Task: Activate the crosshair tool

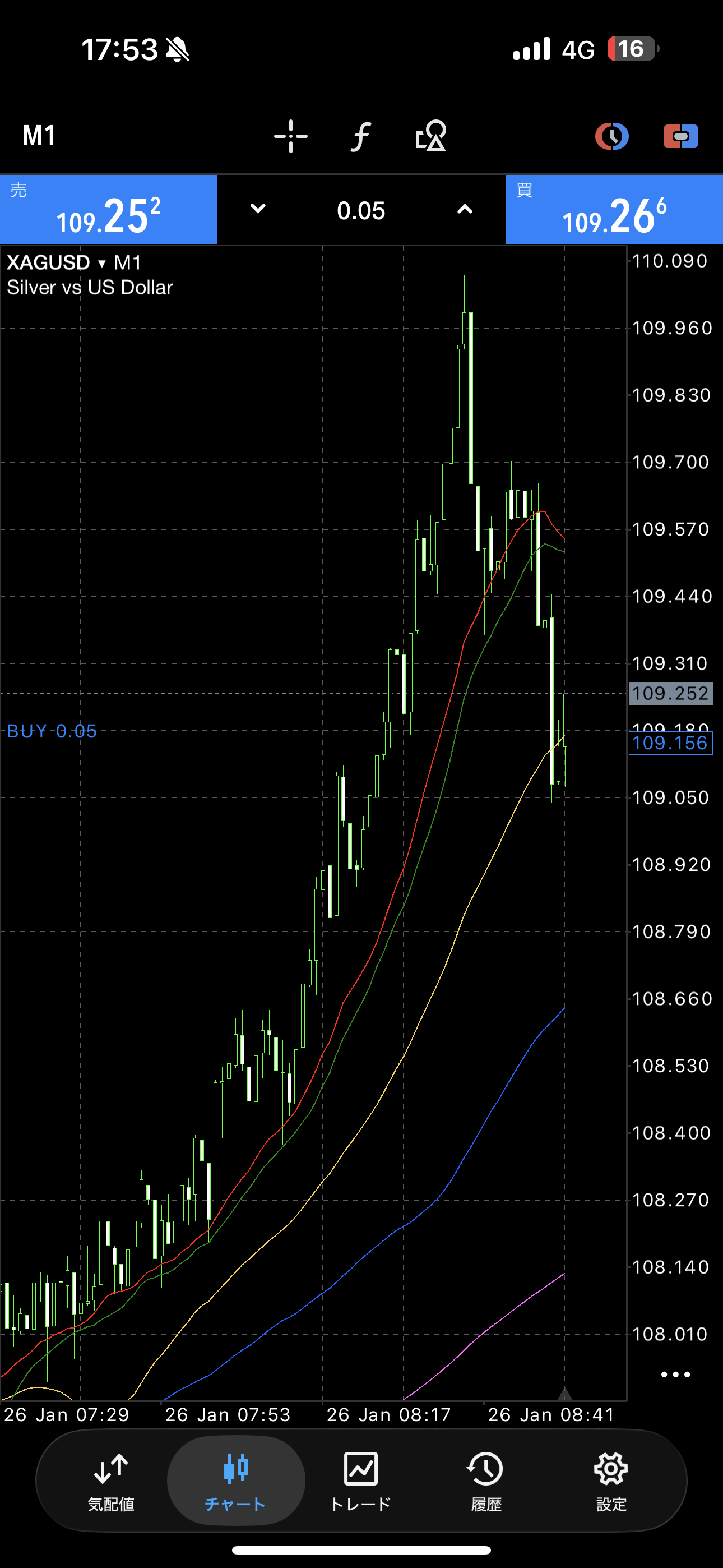Action: pyautogui.click(x=290, y=136)
